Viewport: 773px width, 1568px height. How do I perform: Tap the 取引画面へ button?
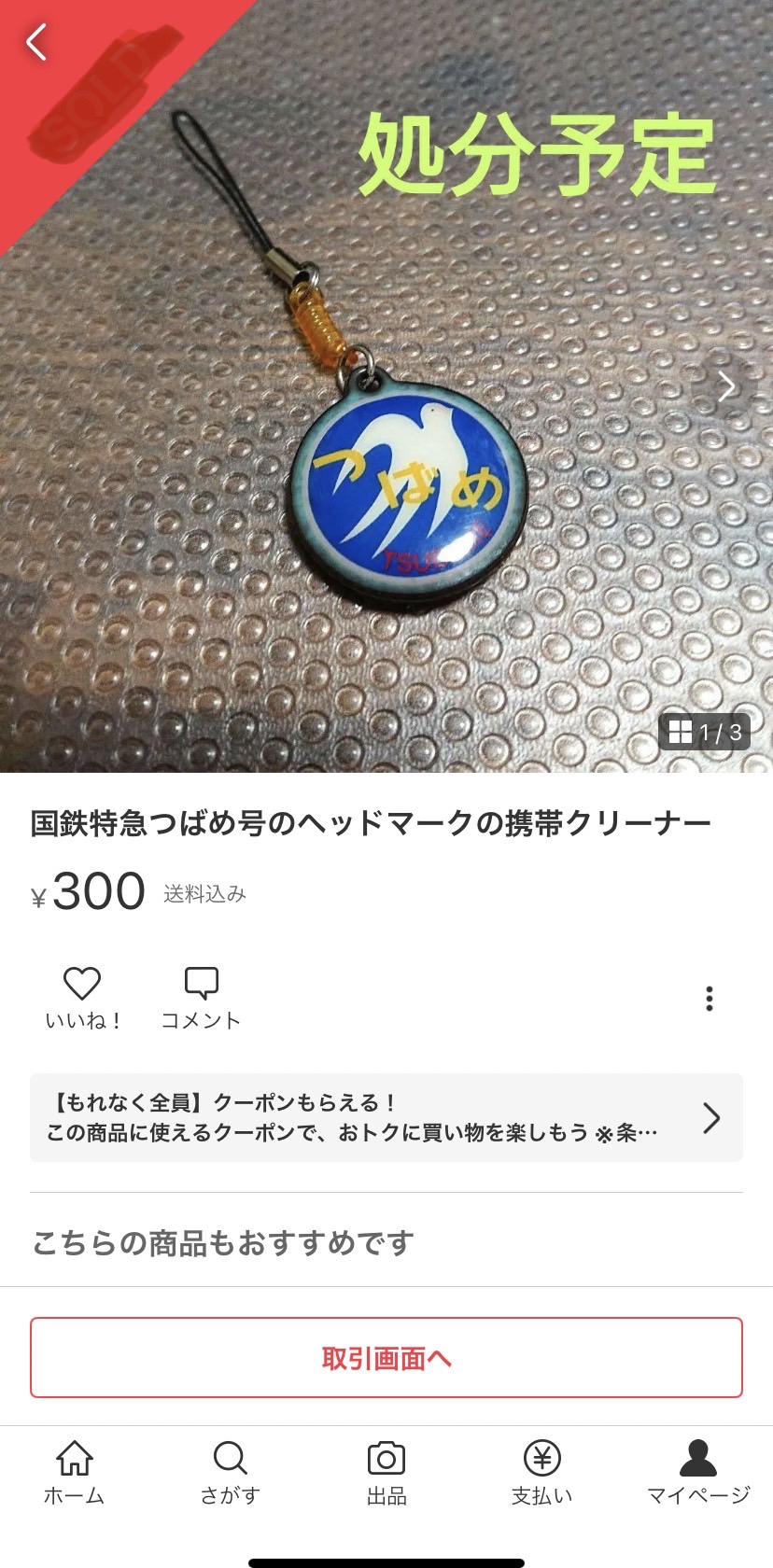tap(386, 1357)
